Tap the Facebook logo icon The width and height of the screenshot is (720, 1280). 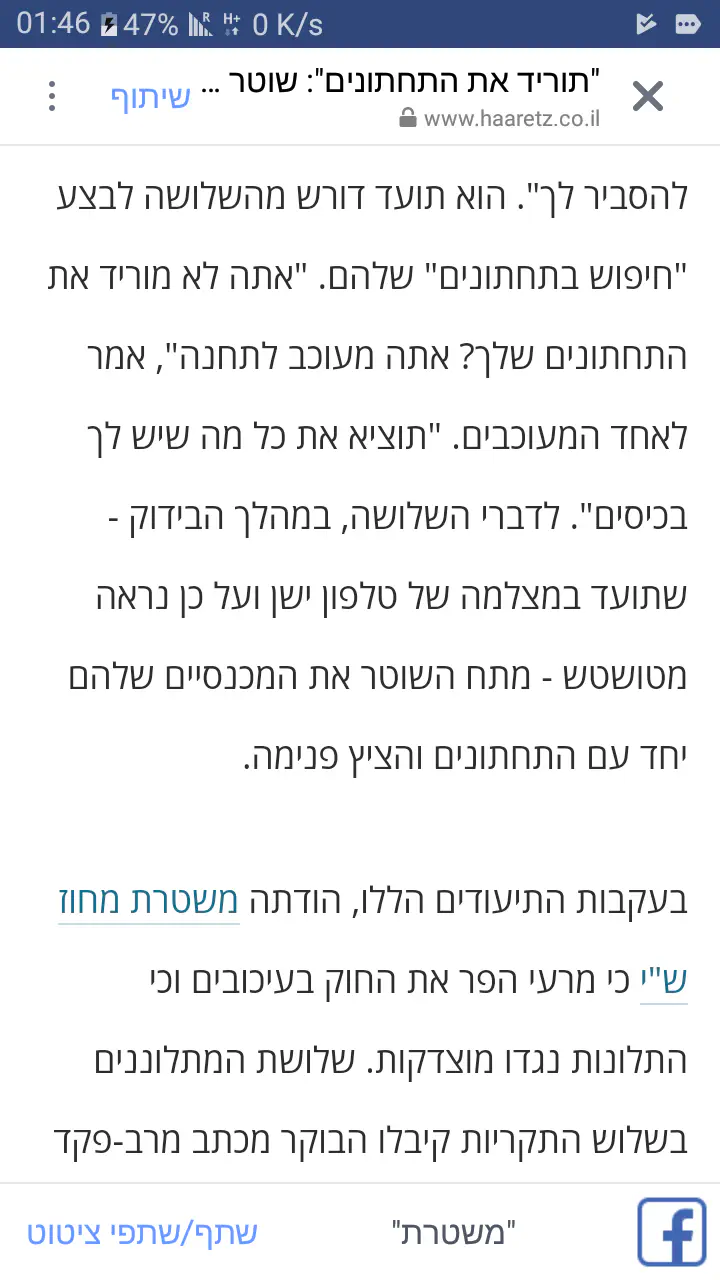pos(671,1232)
